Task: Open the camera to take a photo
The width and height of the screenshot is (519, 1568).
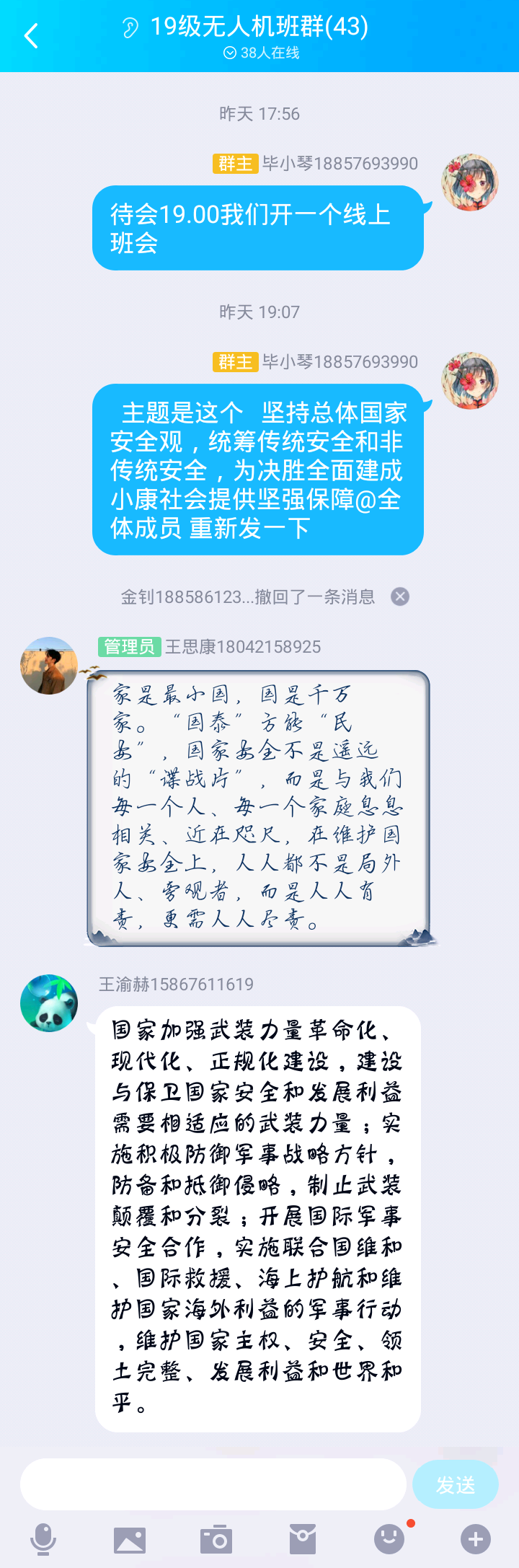Action: [x=216, y=1539]
